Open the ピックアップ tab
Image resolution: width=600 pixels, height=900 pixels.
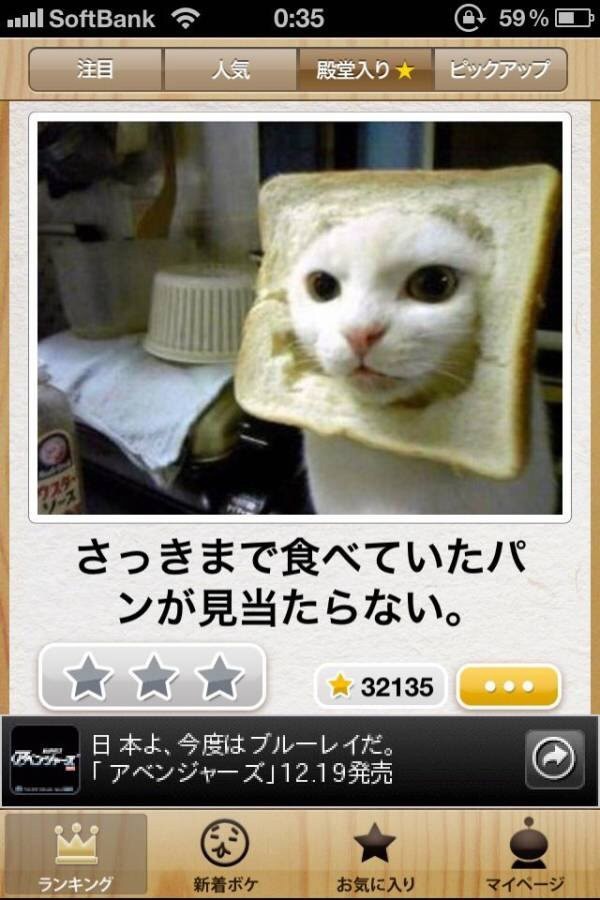(499, 70)
